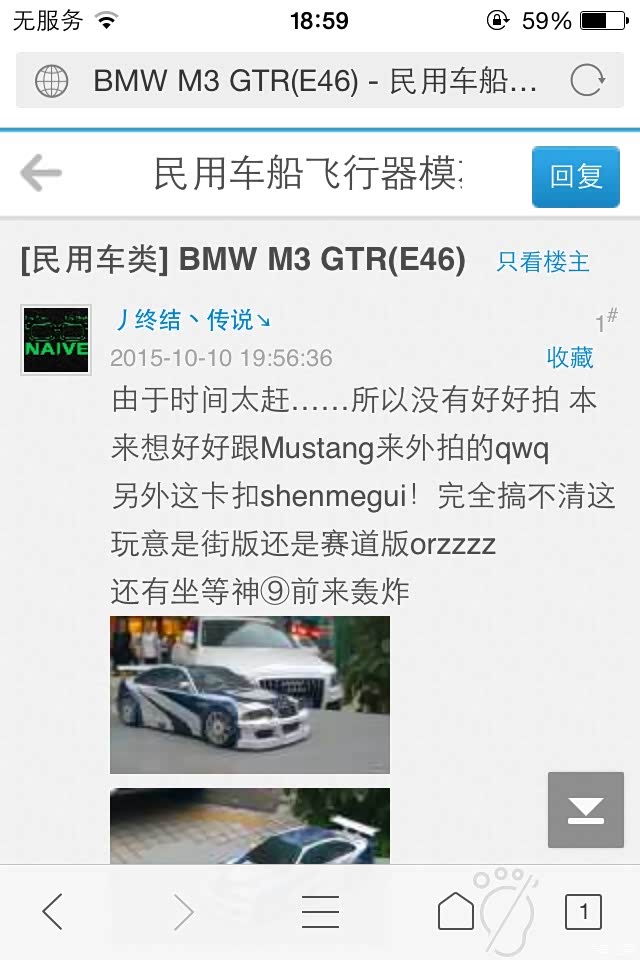Tap the blue 回复 reply button
The image size is (640, 960).
576,176
